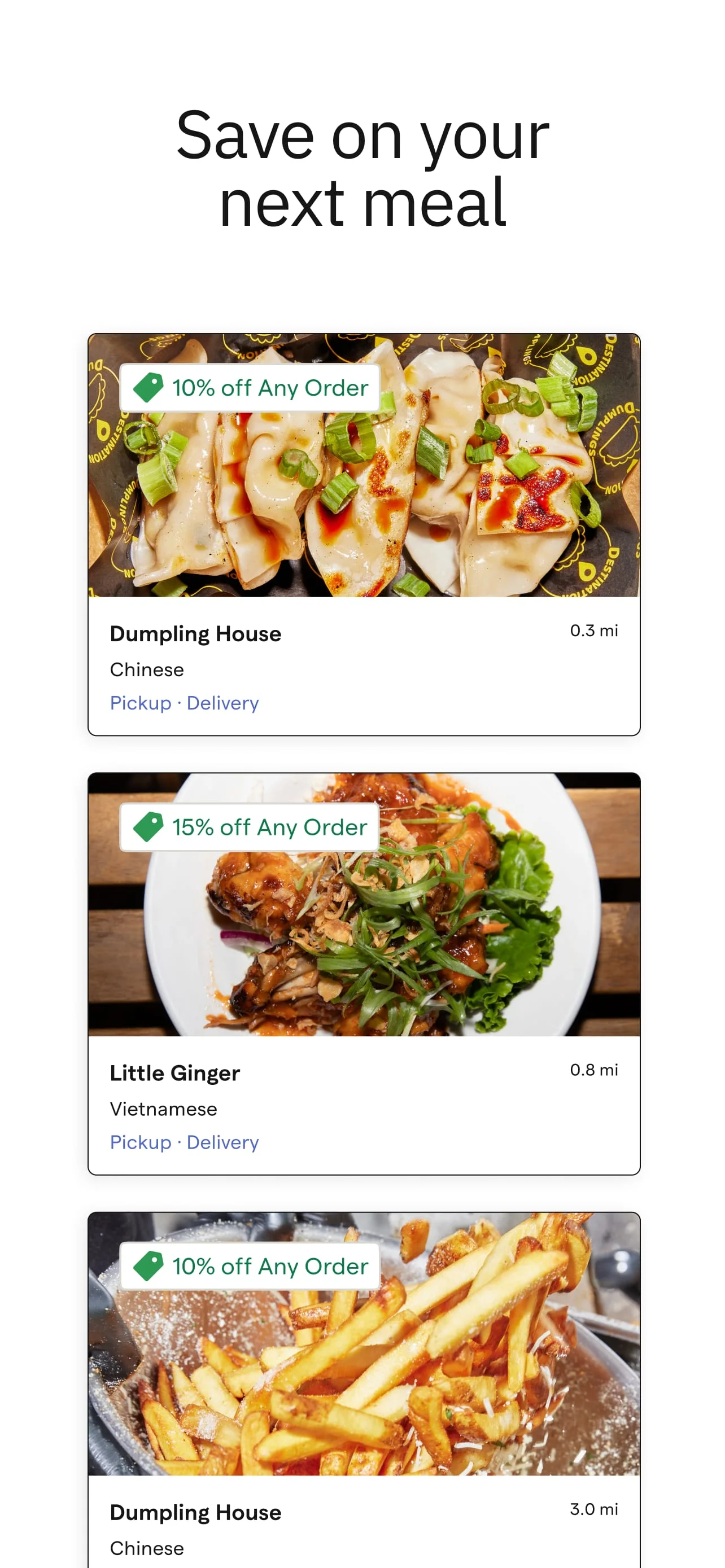Click the green tag icon on Dumpling House card
Viewport: 725px width, 1568px height.
pos(149,388)
